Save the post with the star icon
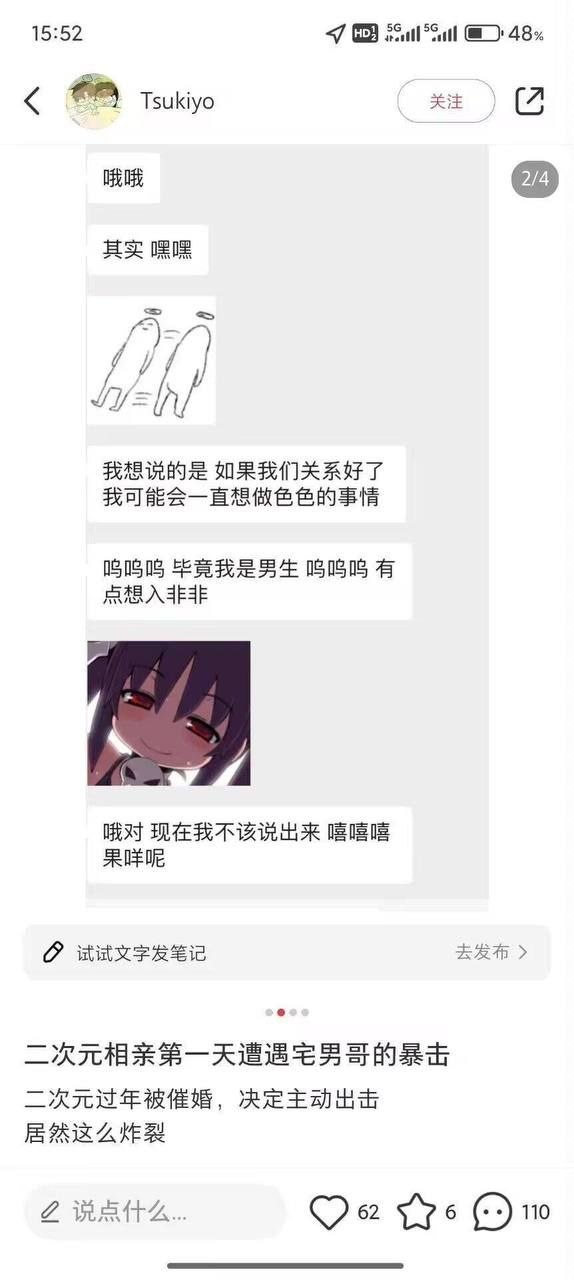The height and width of the screenshot is (1280, 574). coord(417,1212)
